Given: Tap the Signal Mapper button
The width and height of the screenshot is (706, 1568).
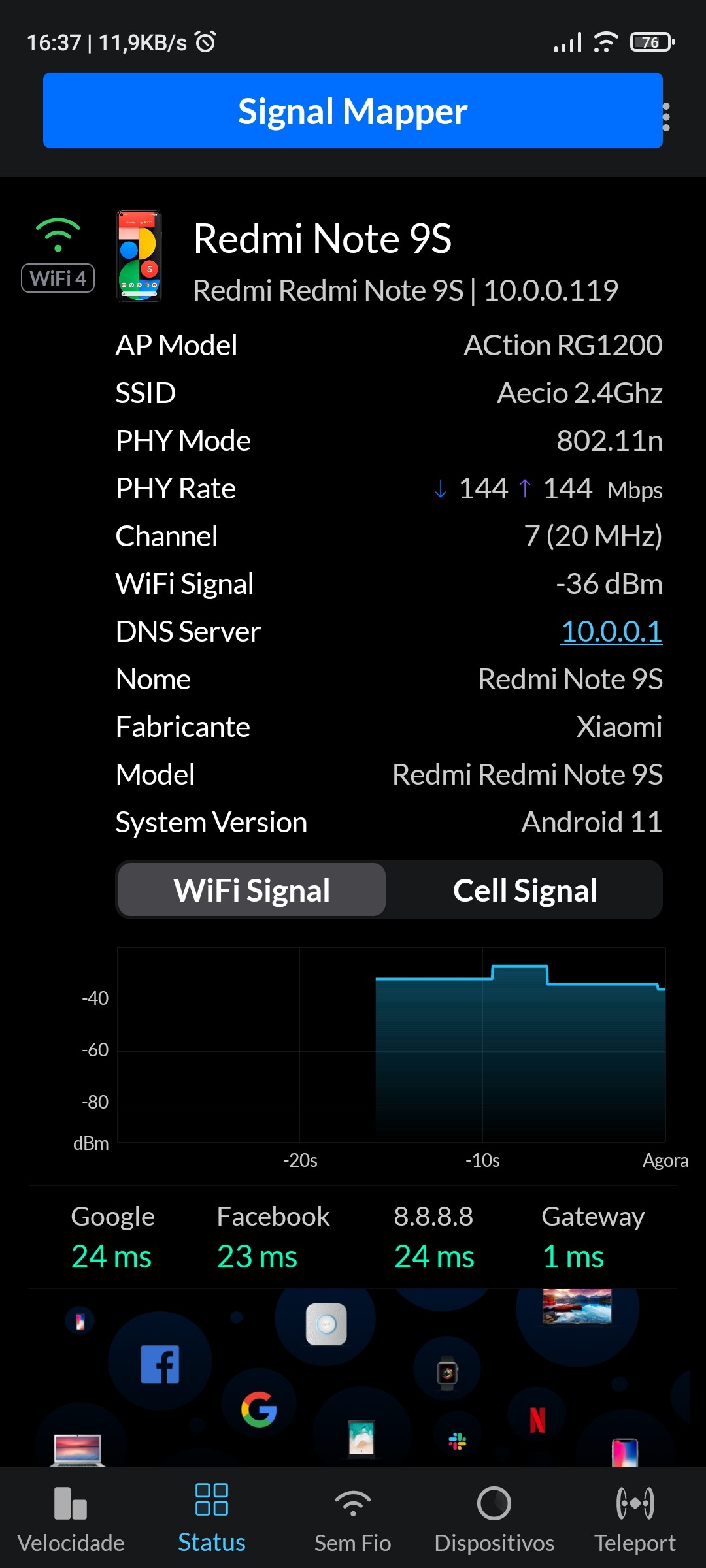Looking at the screenshot, I should [352, 111].
